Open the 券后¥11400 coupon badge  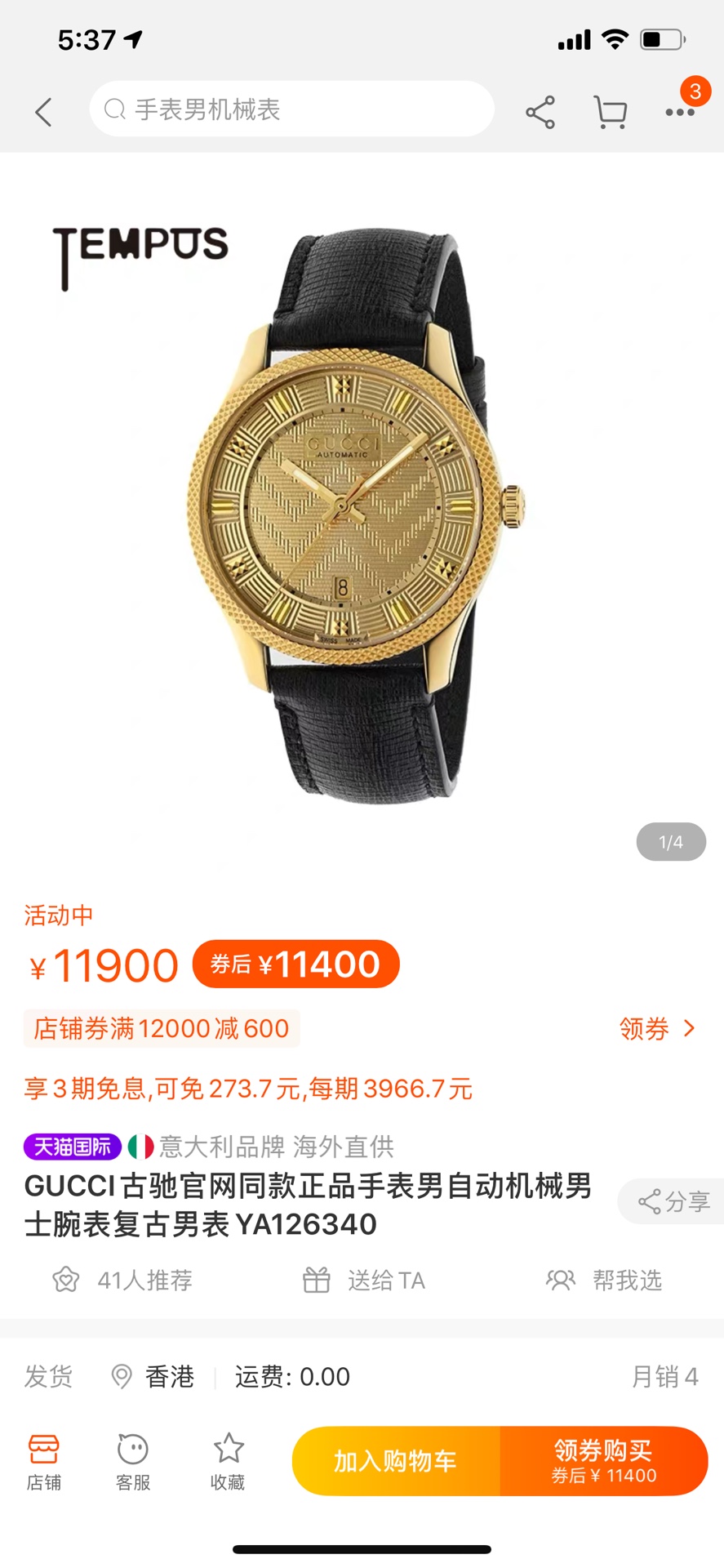click(x=295, y=964)
